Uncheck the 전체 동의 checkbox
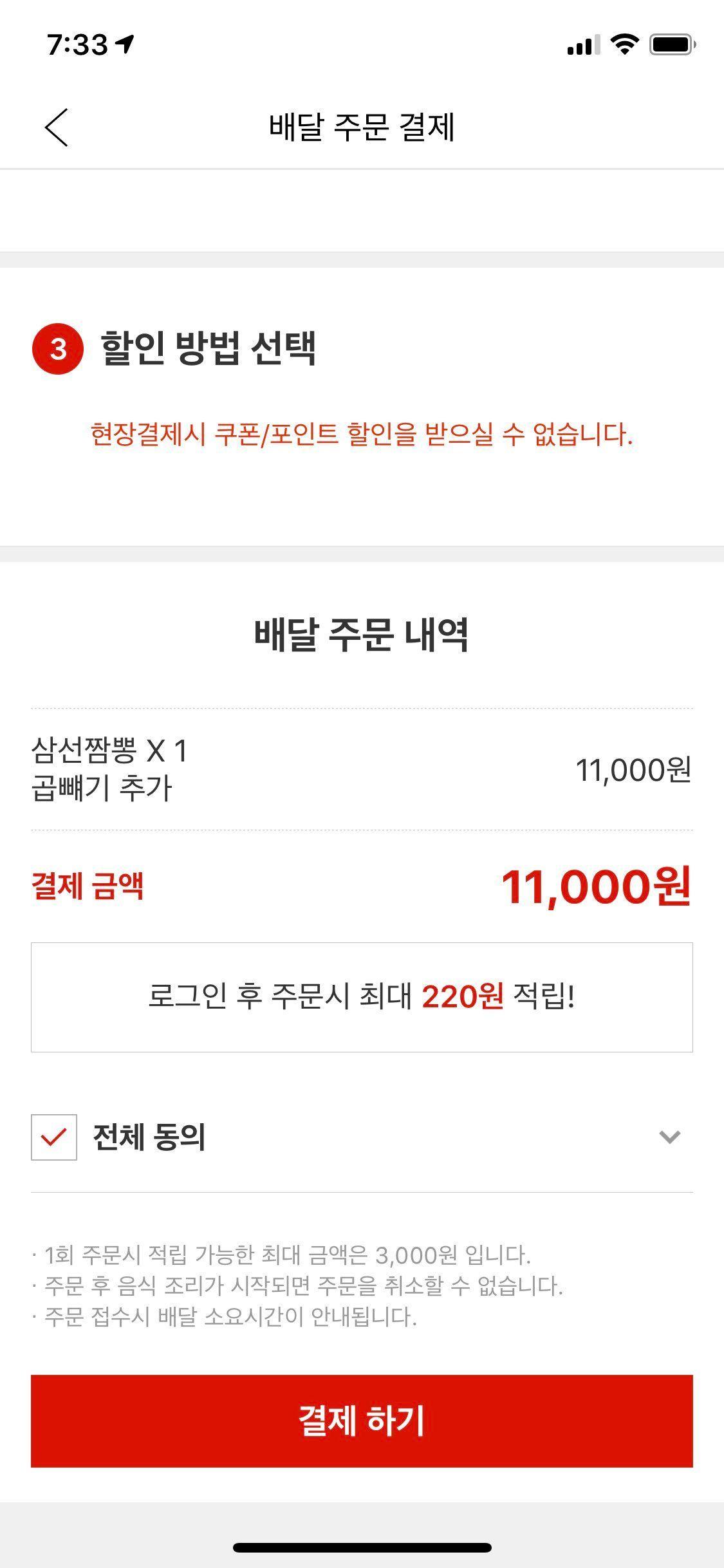The image size is (724, 1568). click(54, 1137)
